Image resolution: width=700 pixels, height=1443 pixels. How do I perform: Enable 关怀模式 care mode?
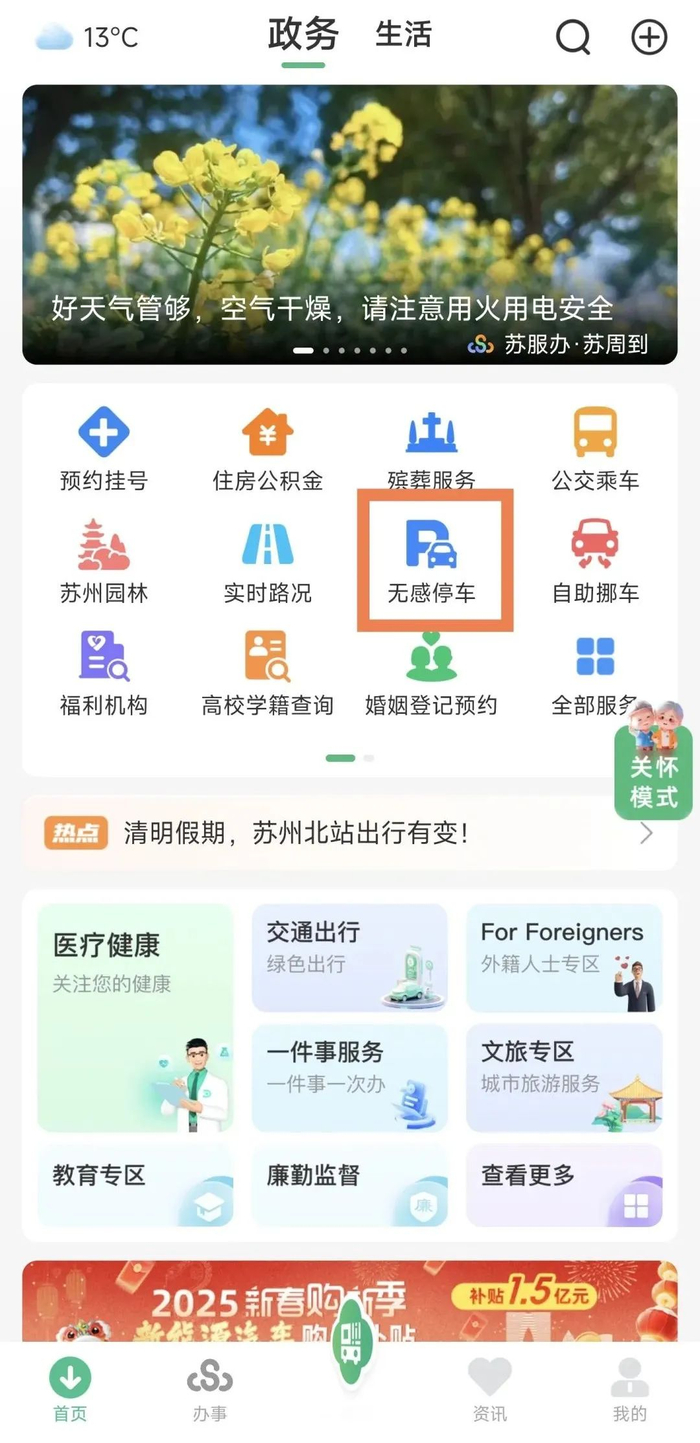pos(654,770)
